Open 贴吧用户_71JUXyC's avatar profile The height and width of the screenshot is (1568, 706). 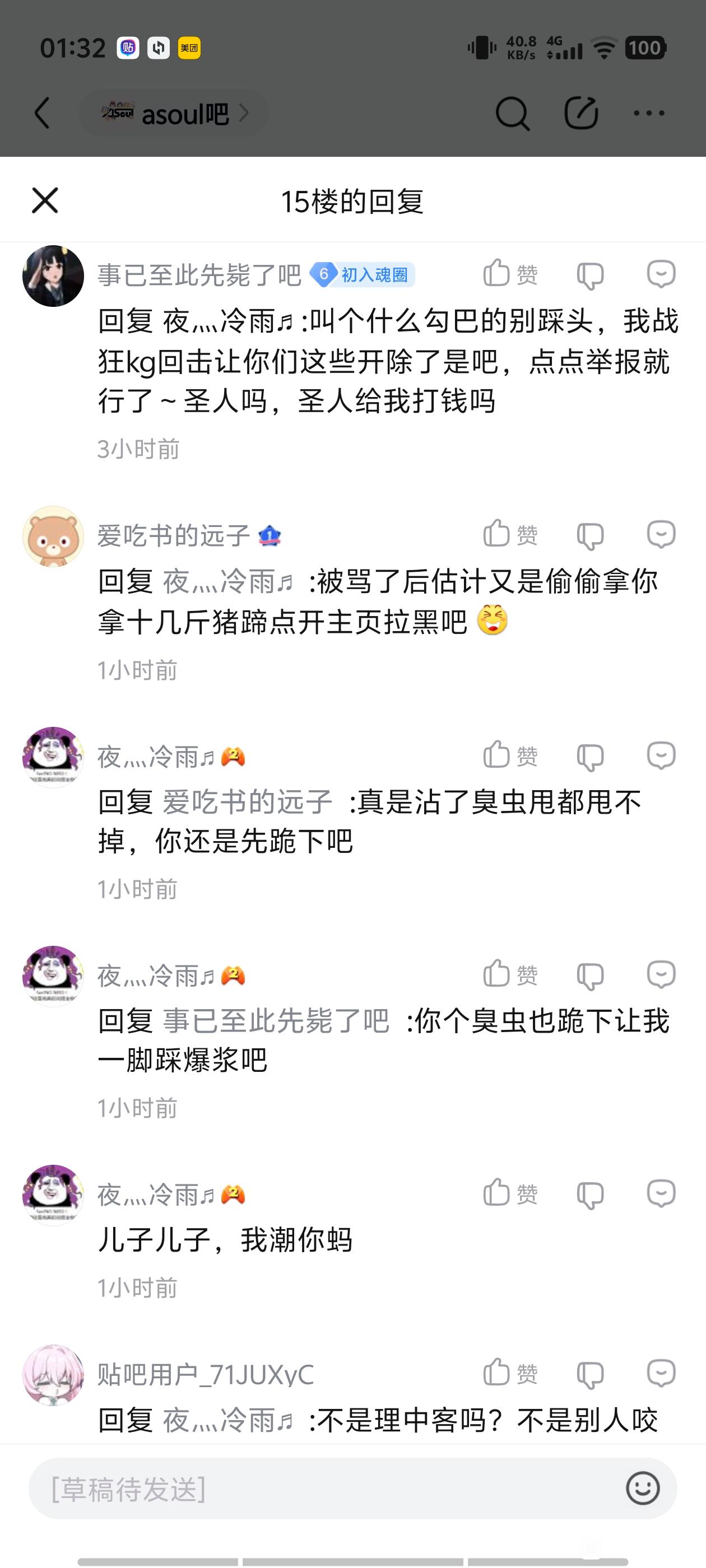pos(53,1374)
